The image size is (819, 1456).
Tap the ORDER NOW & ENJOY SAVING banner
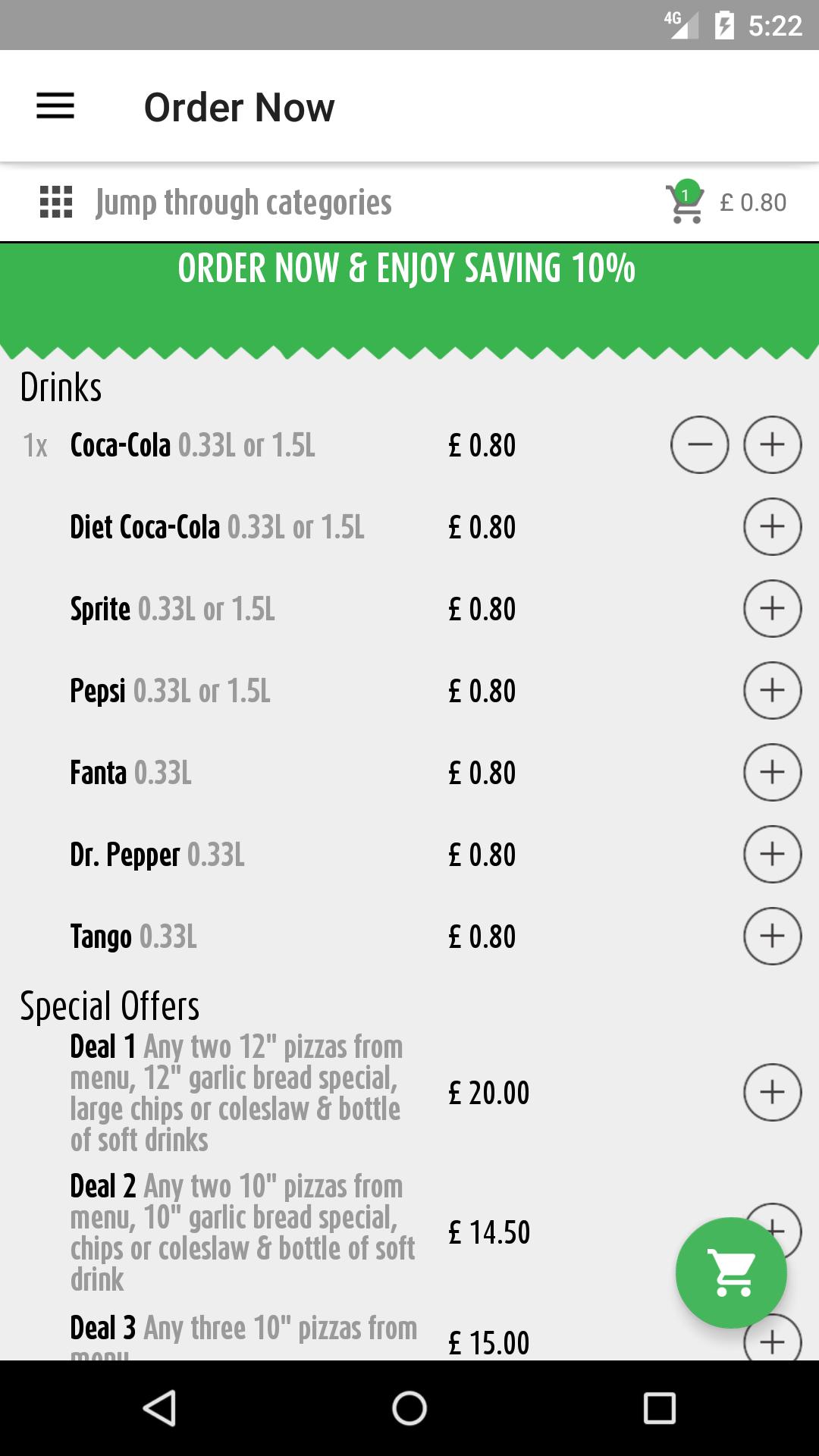(x=409, y=269)
